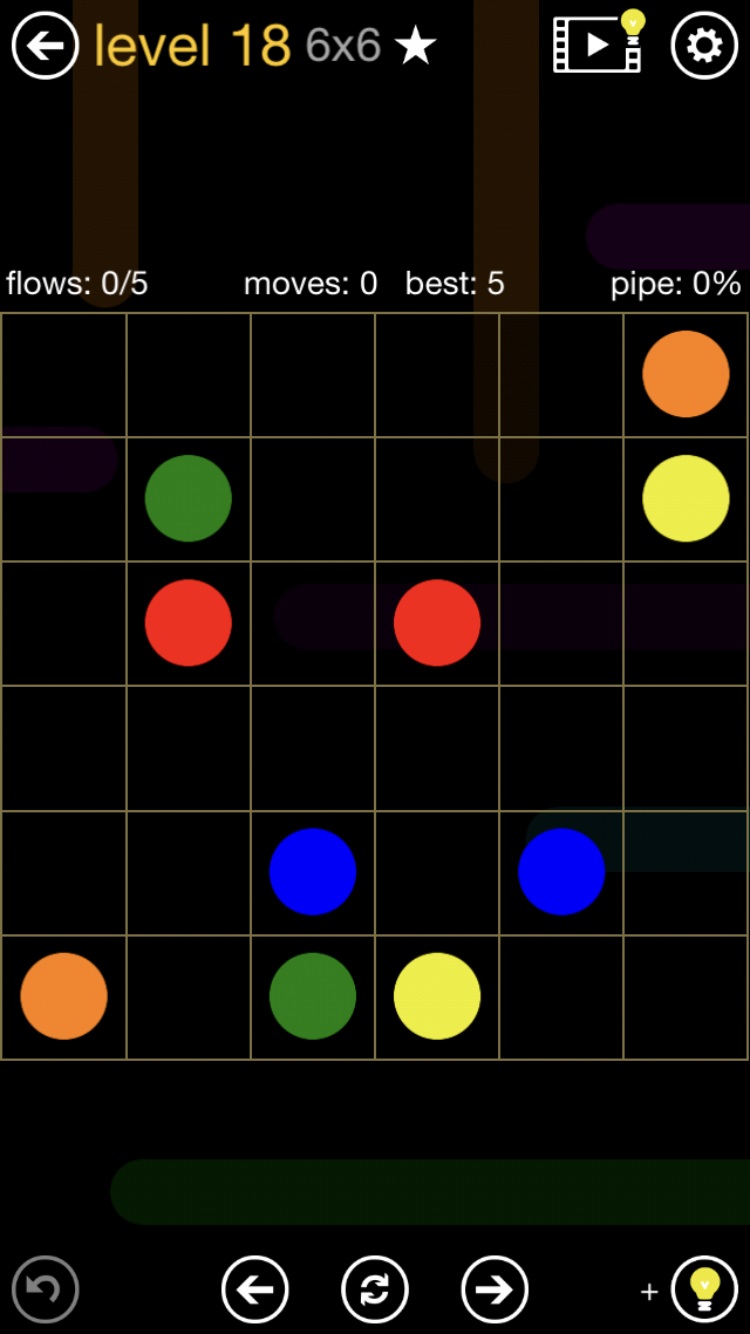Go back using the top arrow

[x=45, y=45]
